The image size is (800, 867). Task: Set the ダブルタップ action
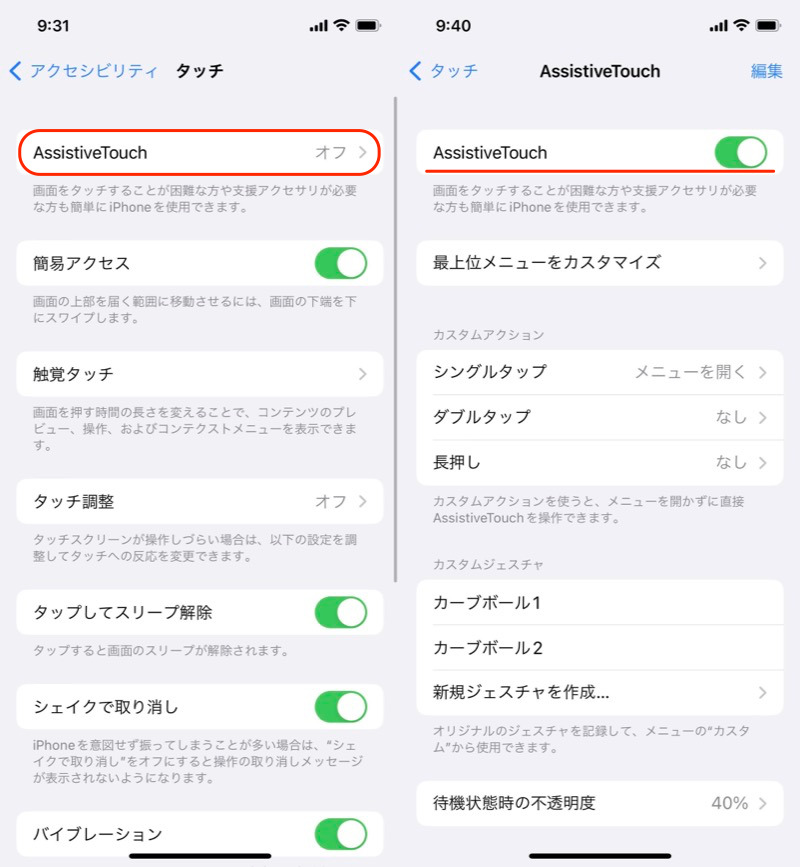[x=600, y=417]
